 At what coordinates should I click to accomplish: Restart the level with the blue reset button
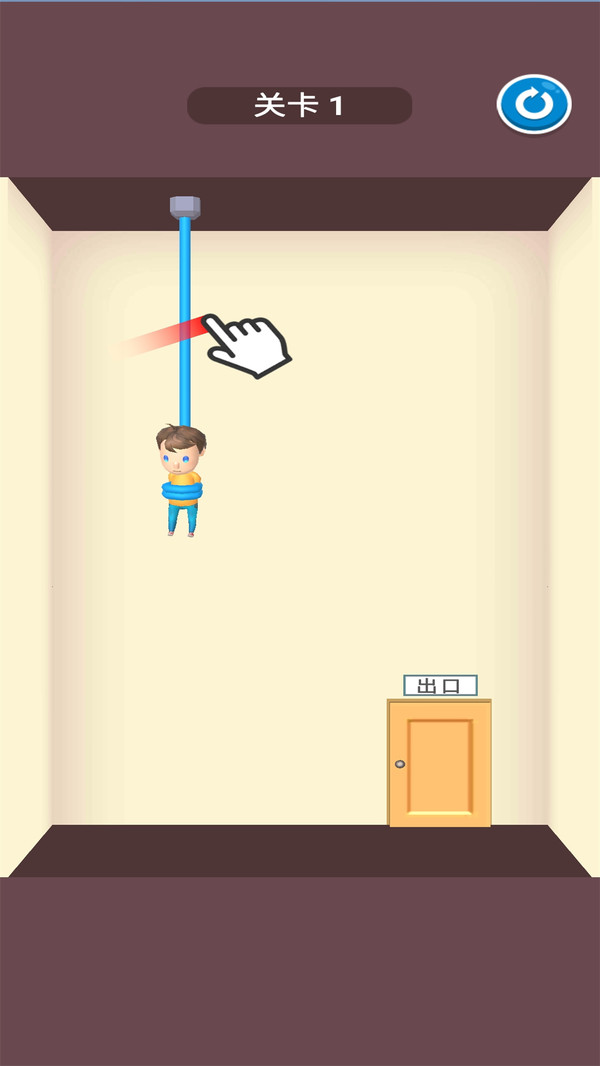coord(534,104)
